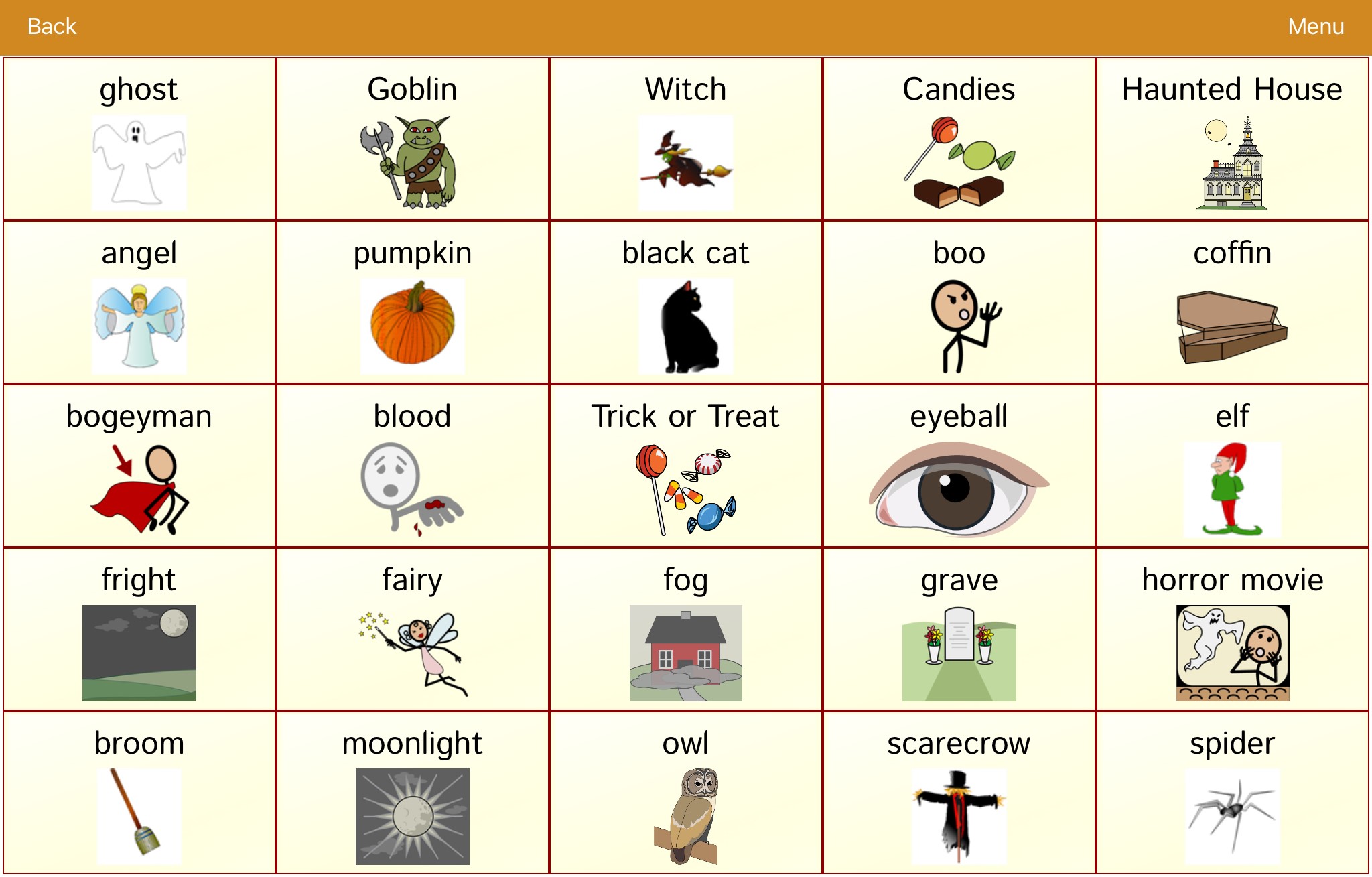Go back using the Back button
1372x877 pixels.
(x=52, y=27)
